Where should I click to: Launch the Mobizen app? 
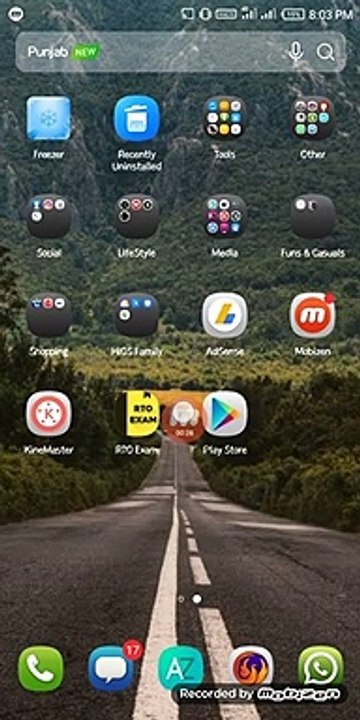(x=313, y=315)
